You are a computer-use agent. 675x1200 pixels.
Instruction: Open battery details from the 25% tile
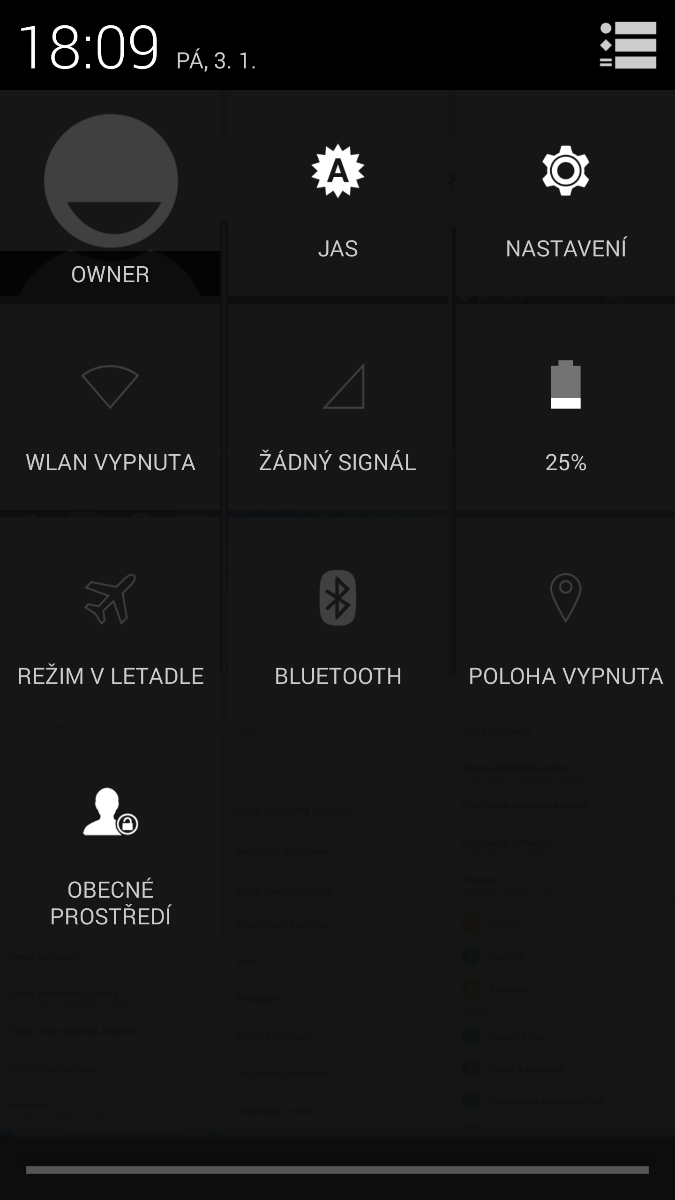[566, 410]
